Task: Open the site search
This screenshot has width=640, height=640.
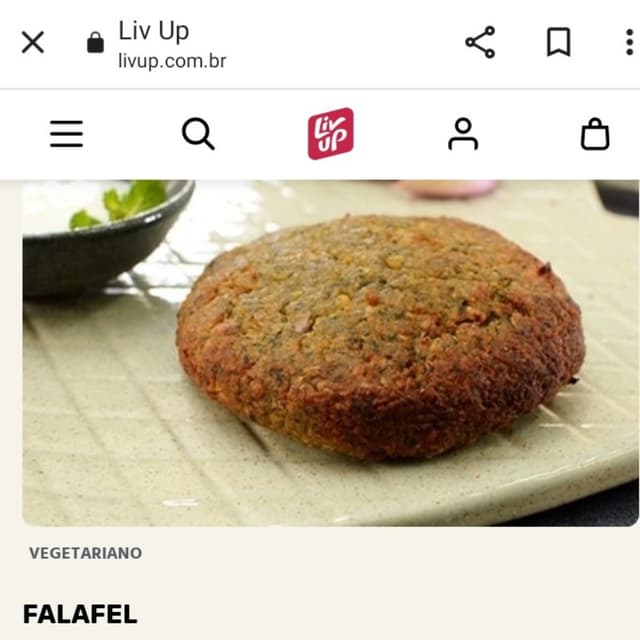Action: pos(198,133)
